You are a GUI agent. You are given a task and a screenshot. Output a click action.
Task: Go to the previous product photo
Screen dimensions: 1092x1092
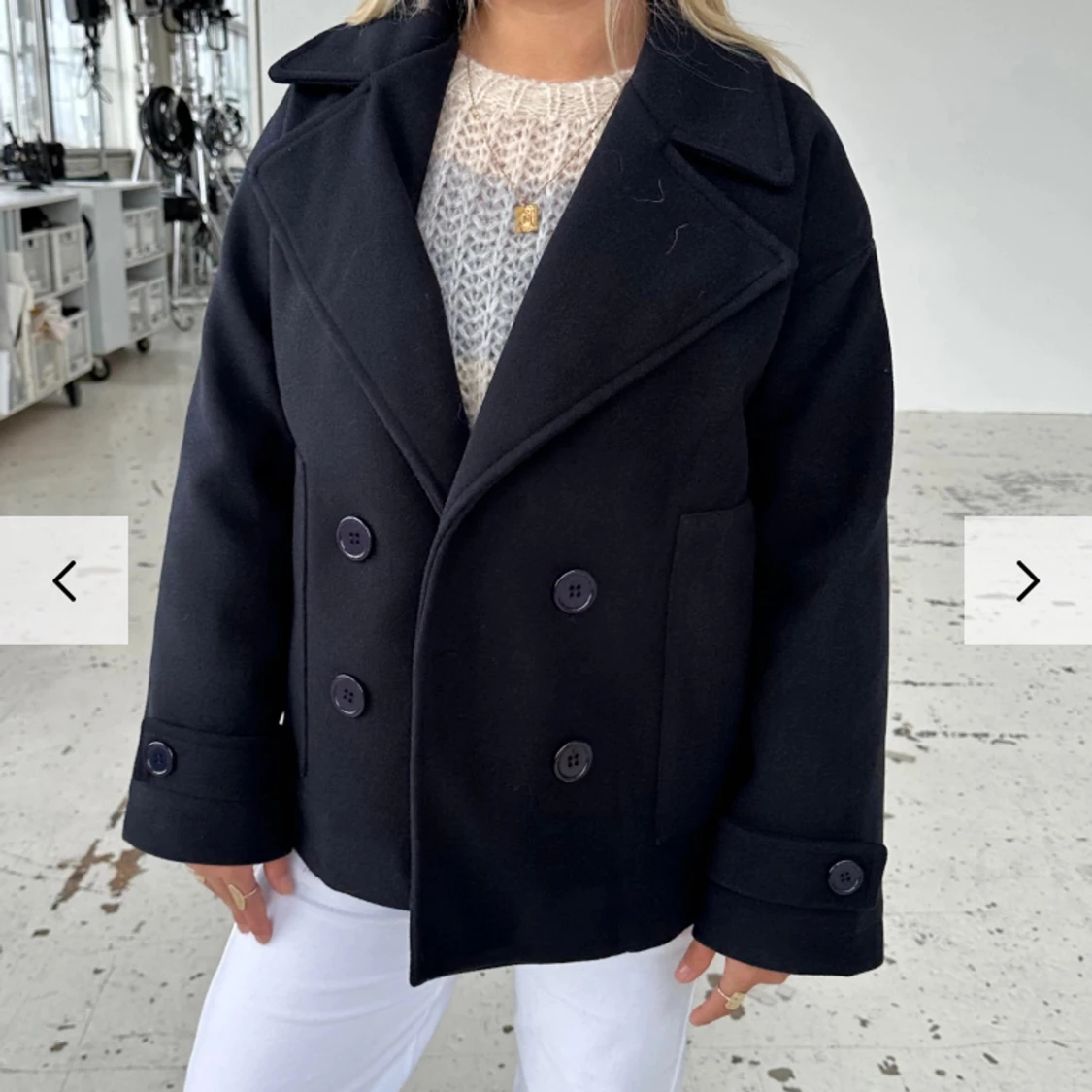click(64, 580)
